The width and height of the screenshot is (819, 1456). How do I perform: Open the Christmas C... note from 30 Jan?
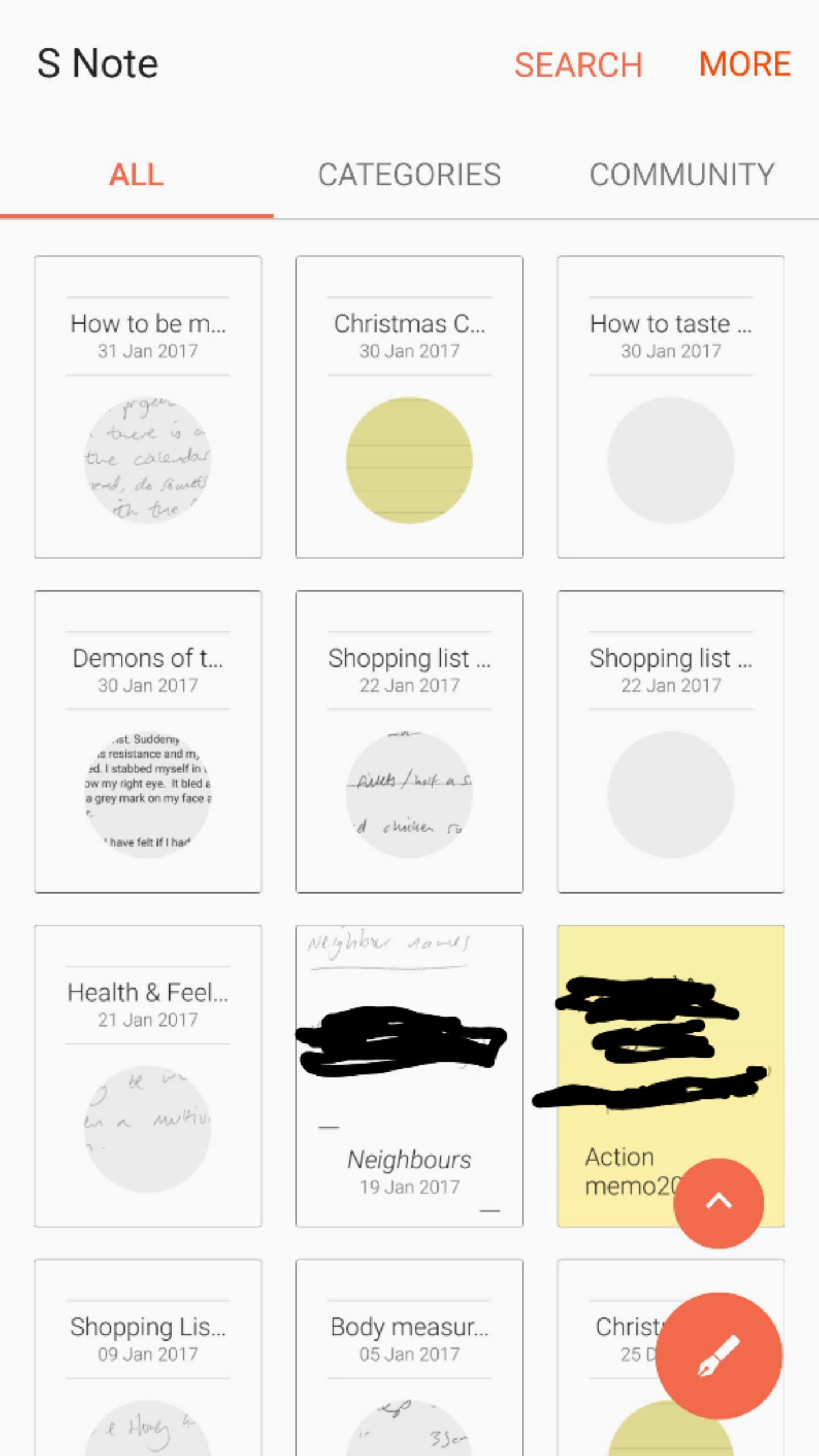coord(409,406)
